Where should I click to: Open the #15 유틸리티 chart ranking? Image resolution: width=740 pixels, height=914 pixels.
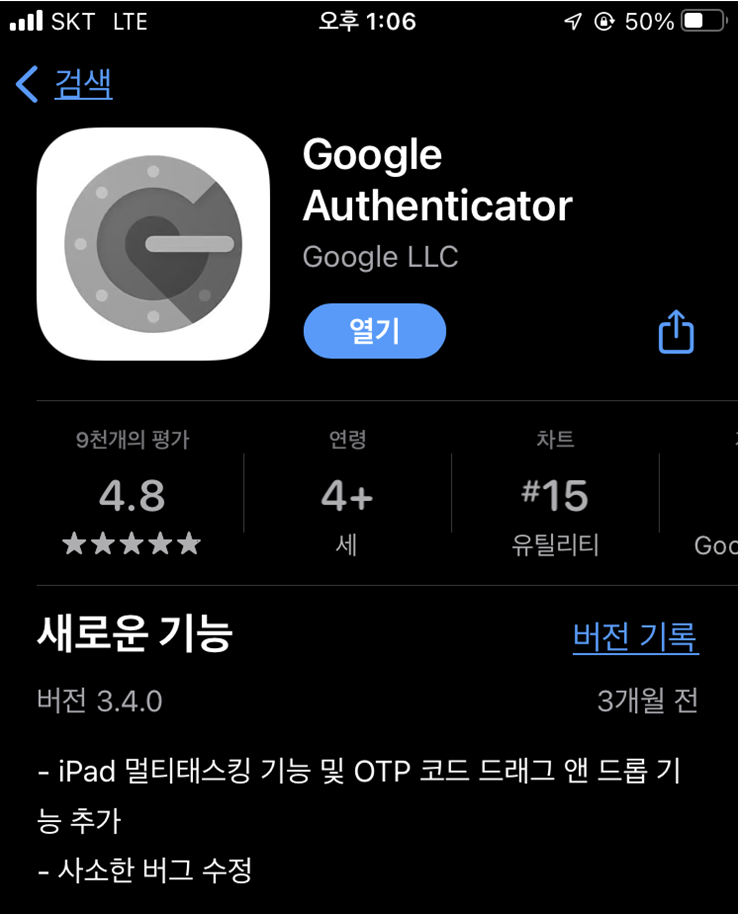(555, 496)
